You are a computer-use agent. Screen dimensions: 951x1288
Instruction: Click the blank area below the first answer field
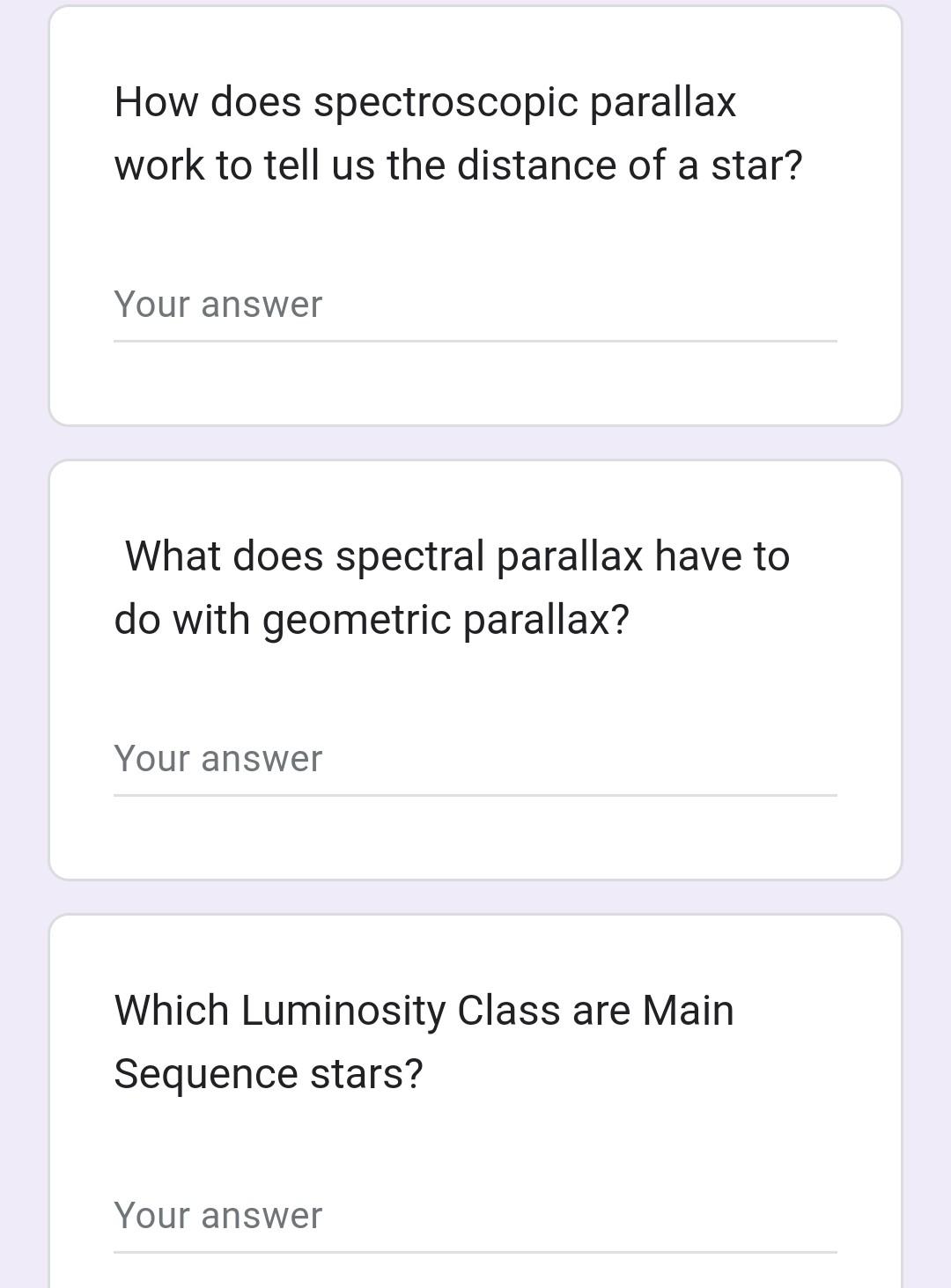tap(475, 383)
